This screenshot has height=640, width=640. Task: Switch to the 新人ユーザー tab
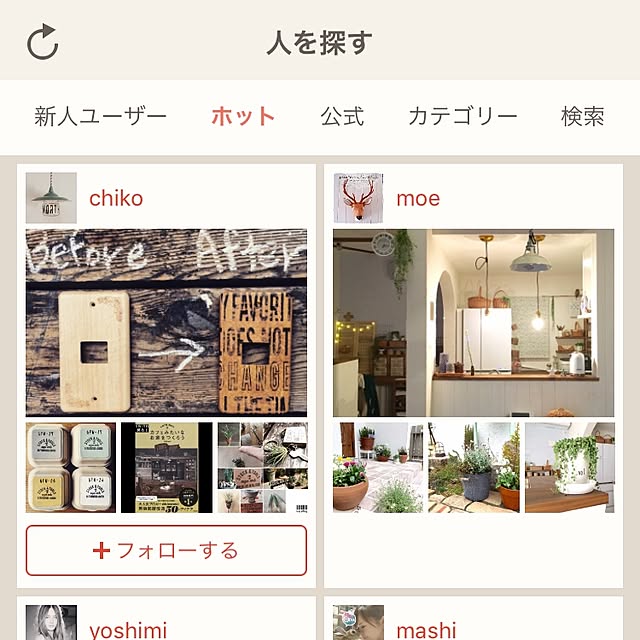tap(100, 116)
